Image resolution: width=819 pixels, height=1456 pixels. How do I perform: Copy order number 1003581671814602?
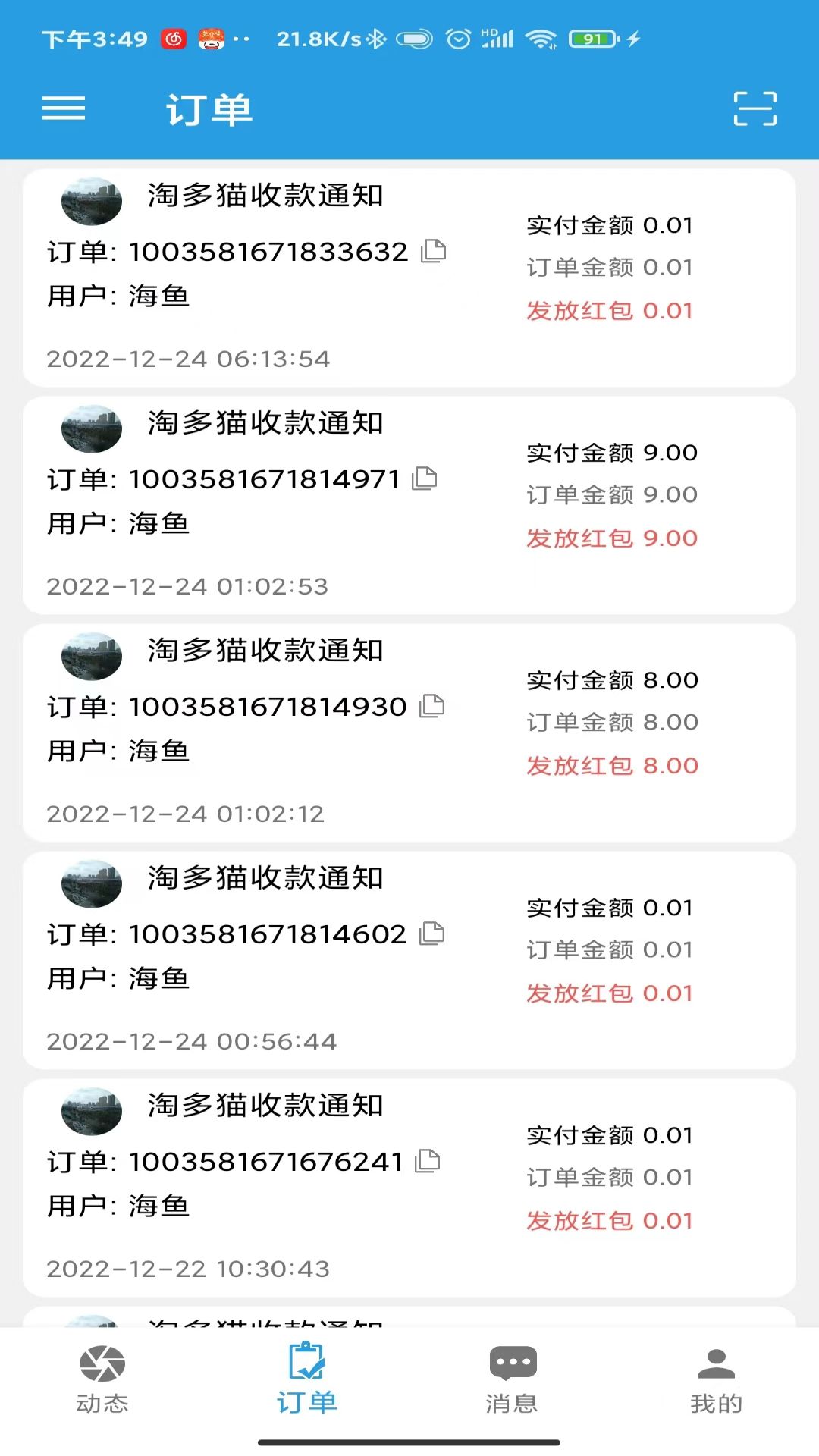tap(432, 934)
